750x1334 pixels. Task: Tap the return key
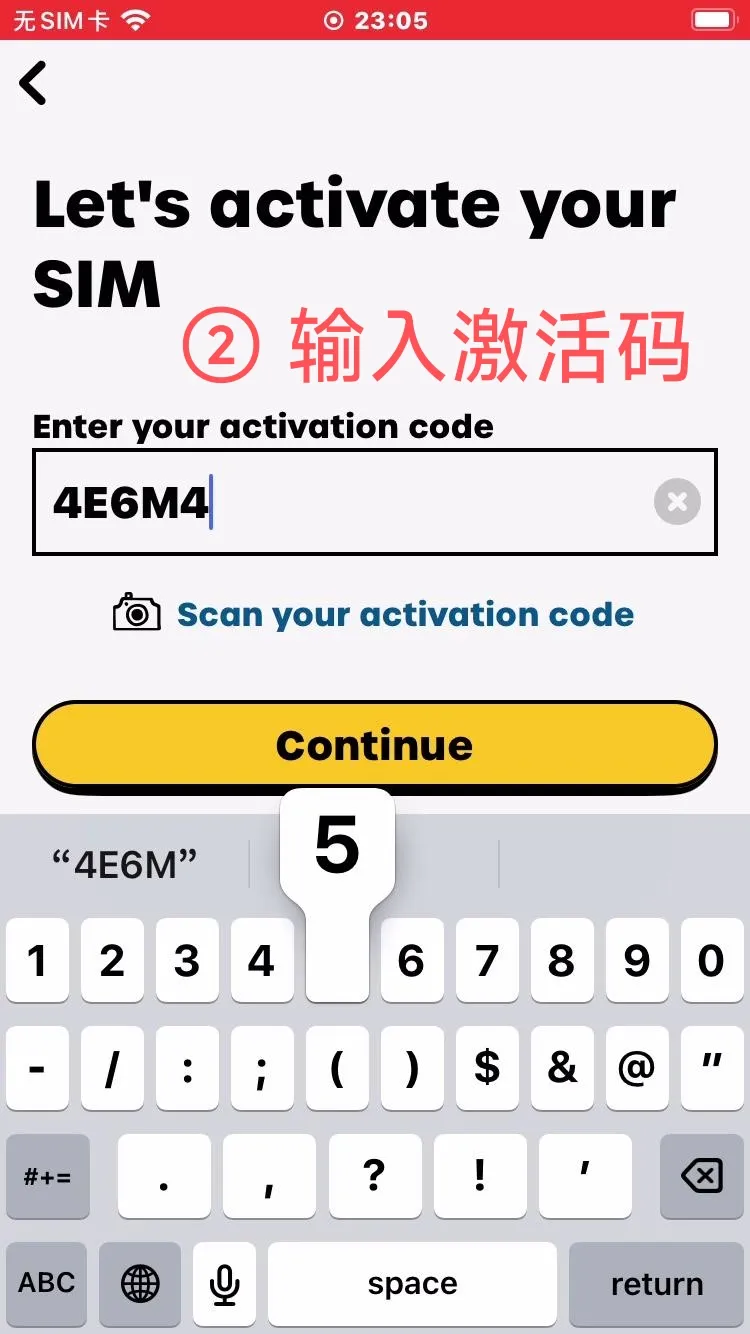(x=657, y=1284)
